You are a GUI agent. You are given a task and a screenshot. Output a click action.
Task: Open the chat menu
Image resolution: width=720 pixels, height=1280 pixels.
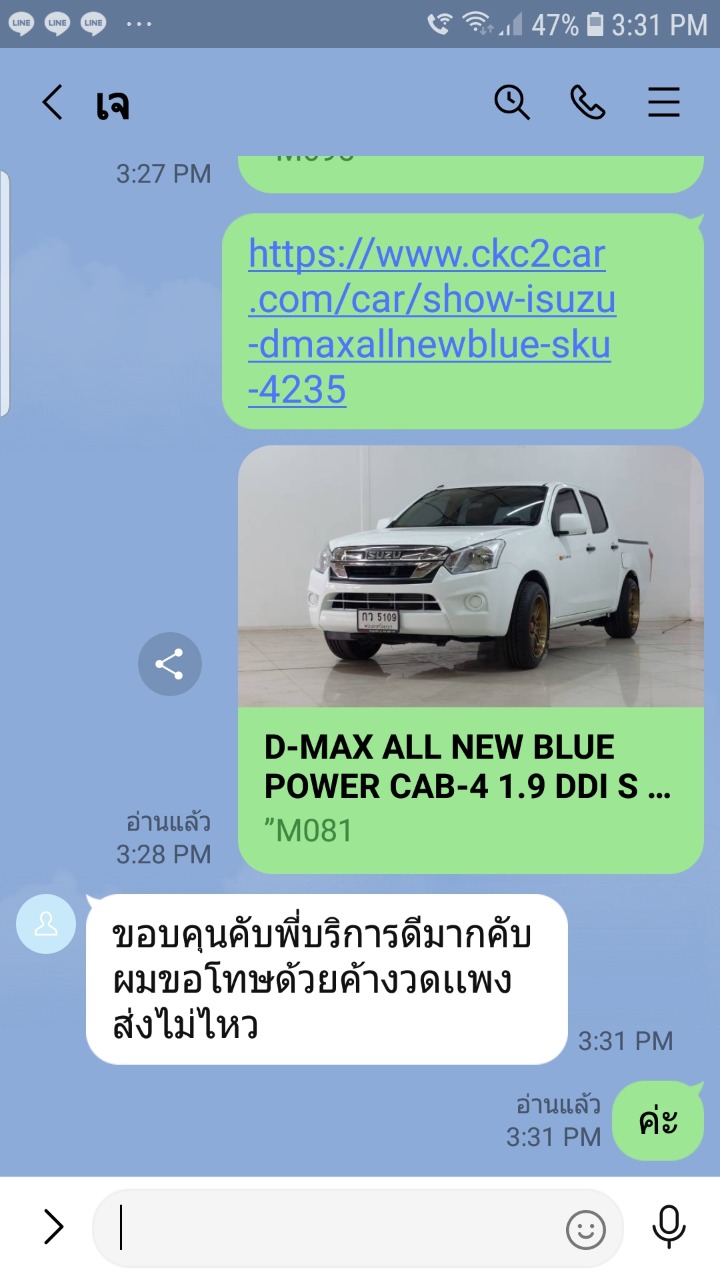664,102
